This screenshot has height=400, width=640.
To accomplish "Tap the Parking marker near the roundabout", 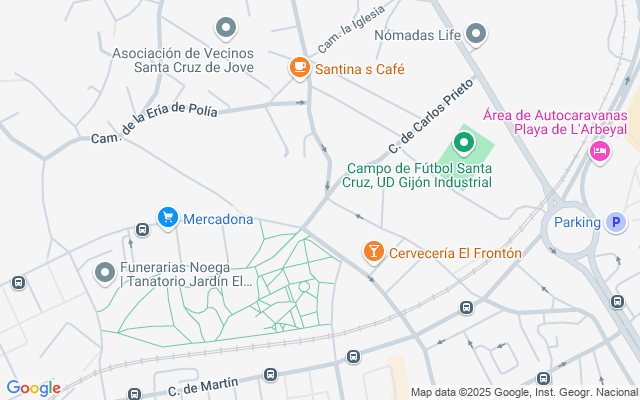I will (616, 223).
